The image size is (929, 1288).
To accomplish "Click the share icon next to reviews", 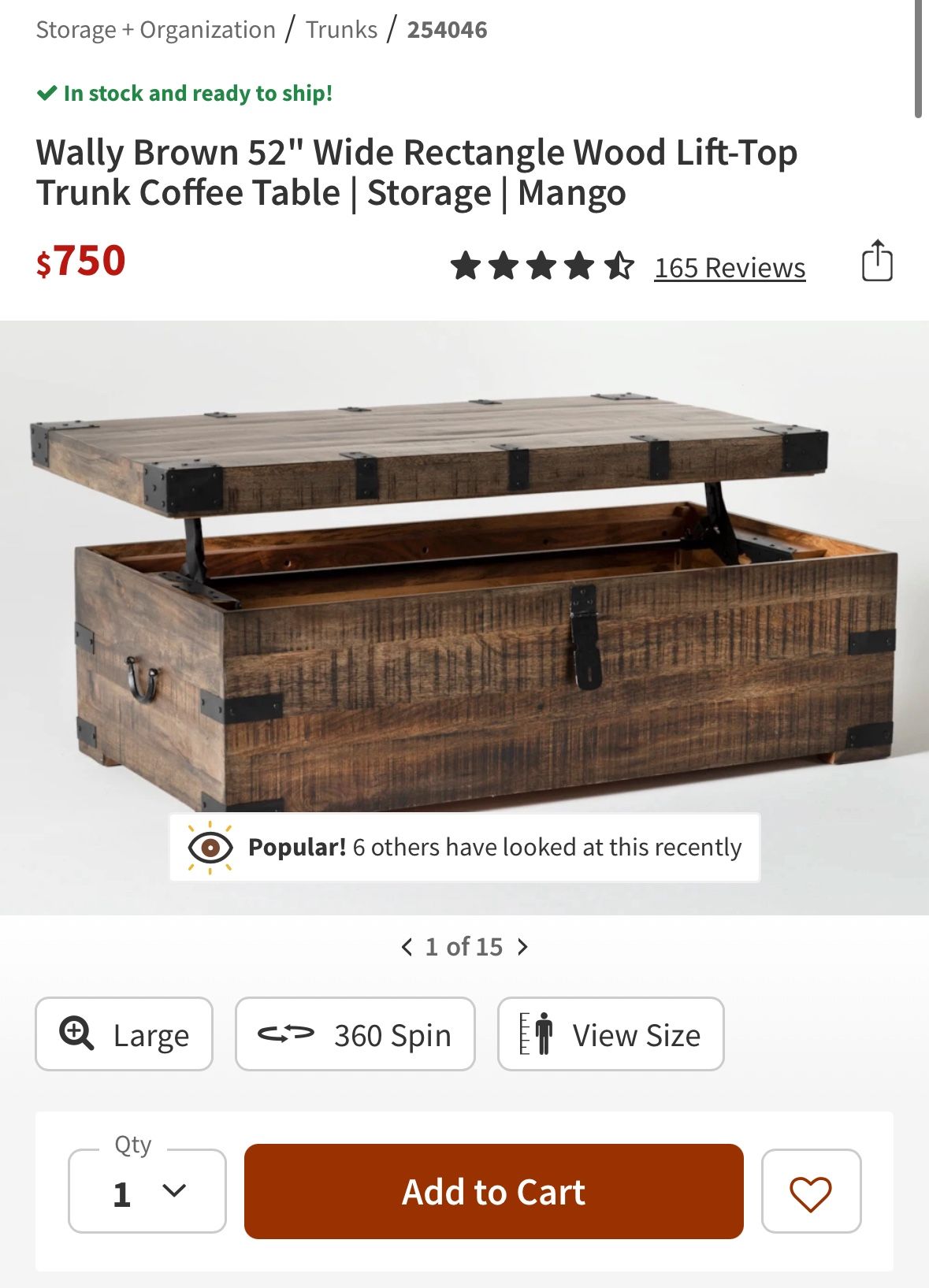I will pos(877,264).
